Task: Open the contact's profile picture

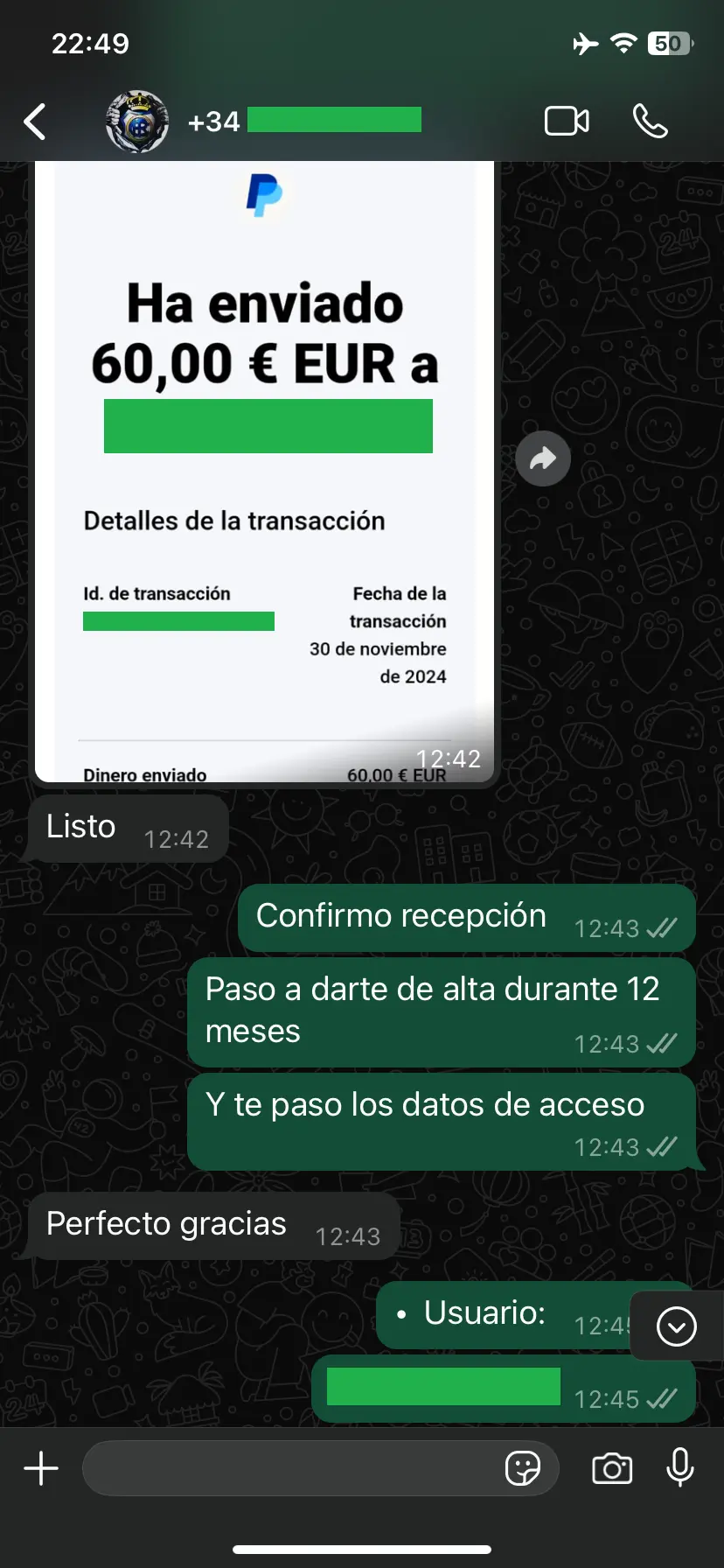Action: [137, 122]
